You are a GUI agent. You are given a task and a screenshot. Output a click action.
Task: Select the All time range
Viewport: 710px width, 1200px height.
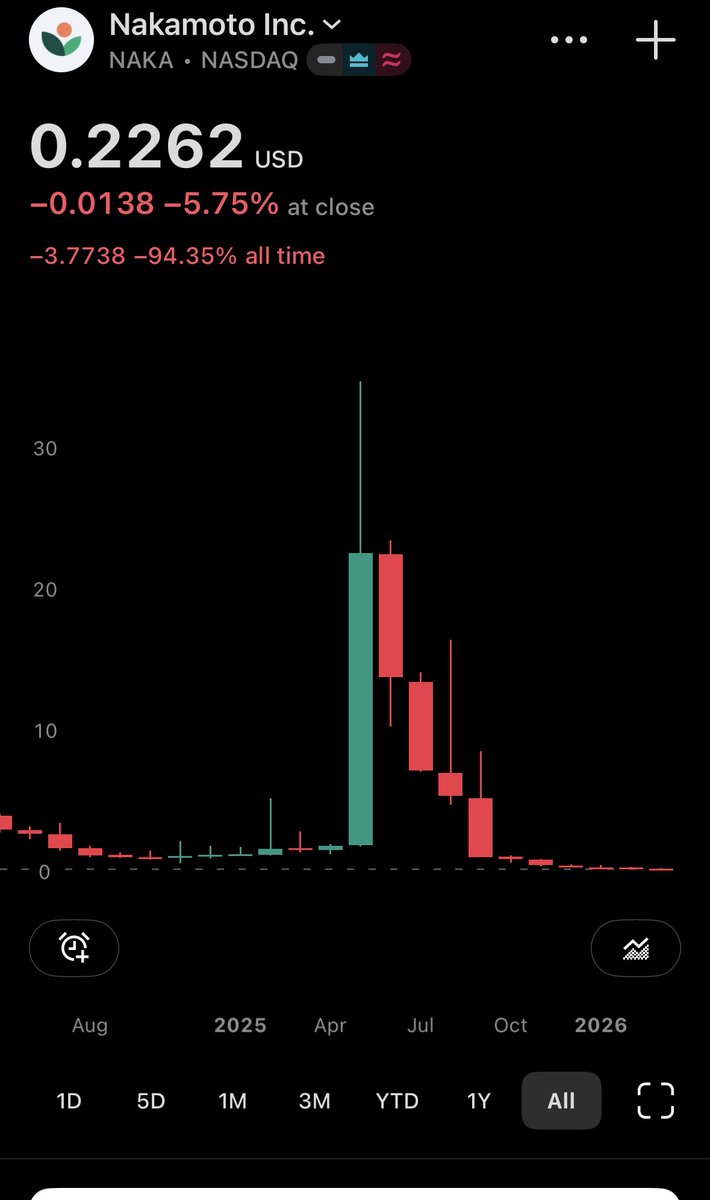pos(561,1101)
